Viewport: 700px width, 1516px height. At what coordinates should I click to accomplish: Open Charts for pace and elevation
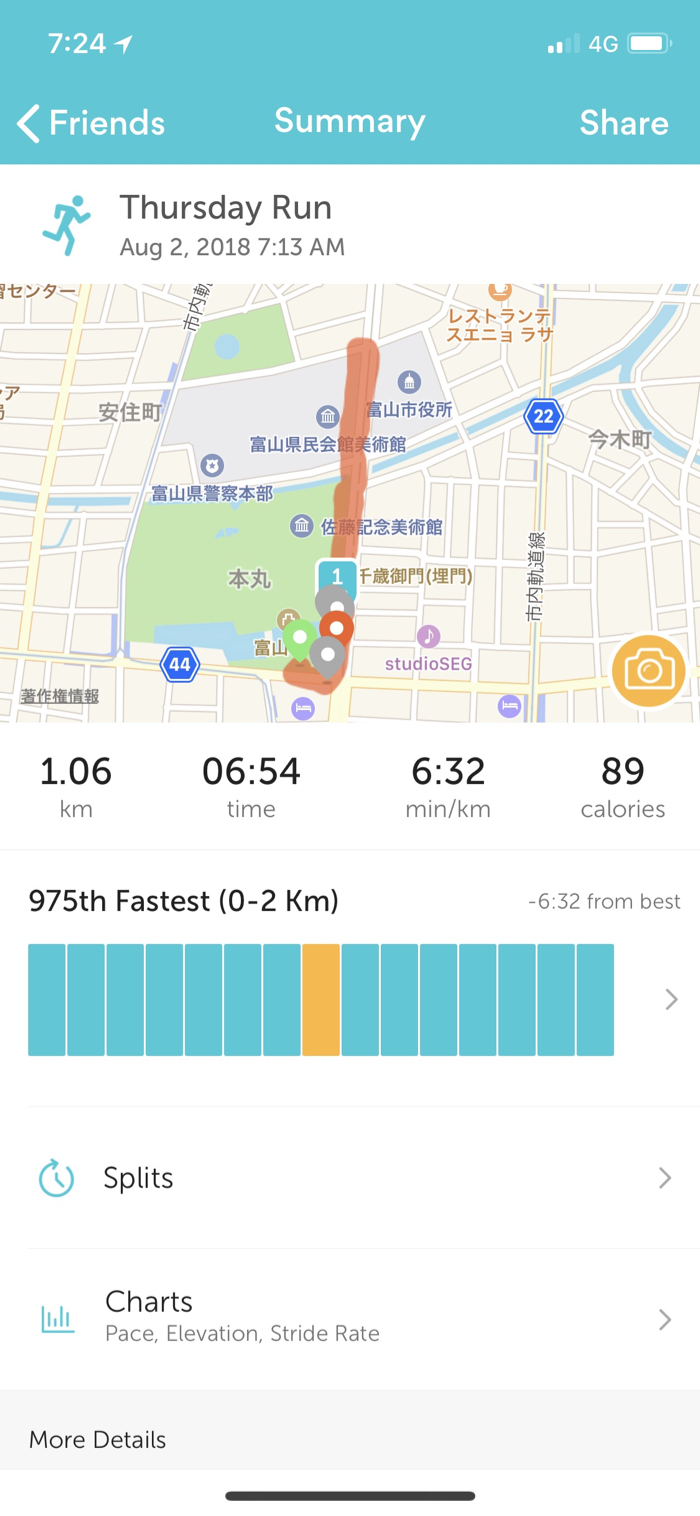click(350, 1318)
